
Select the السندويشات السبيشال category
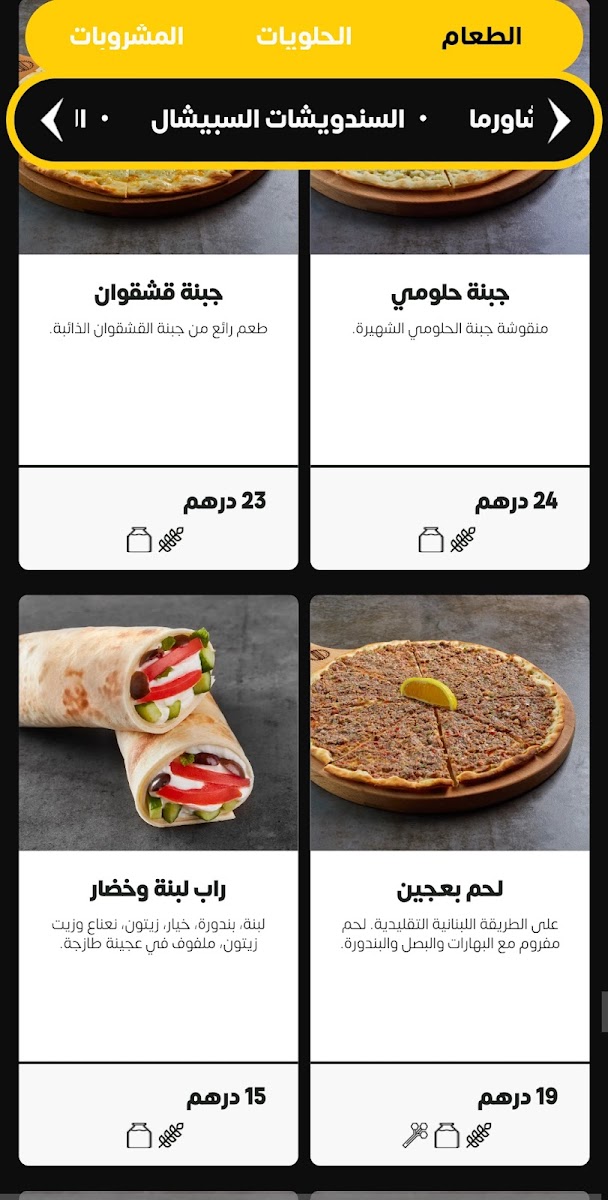pyautogui.click(x=278, y=120)
